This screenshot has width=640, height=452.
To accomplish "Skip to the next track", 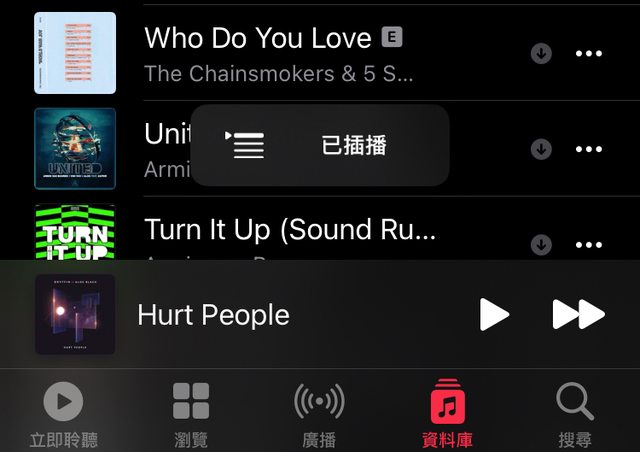I will (578, 315).
